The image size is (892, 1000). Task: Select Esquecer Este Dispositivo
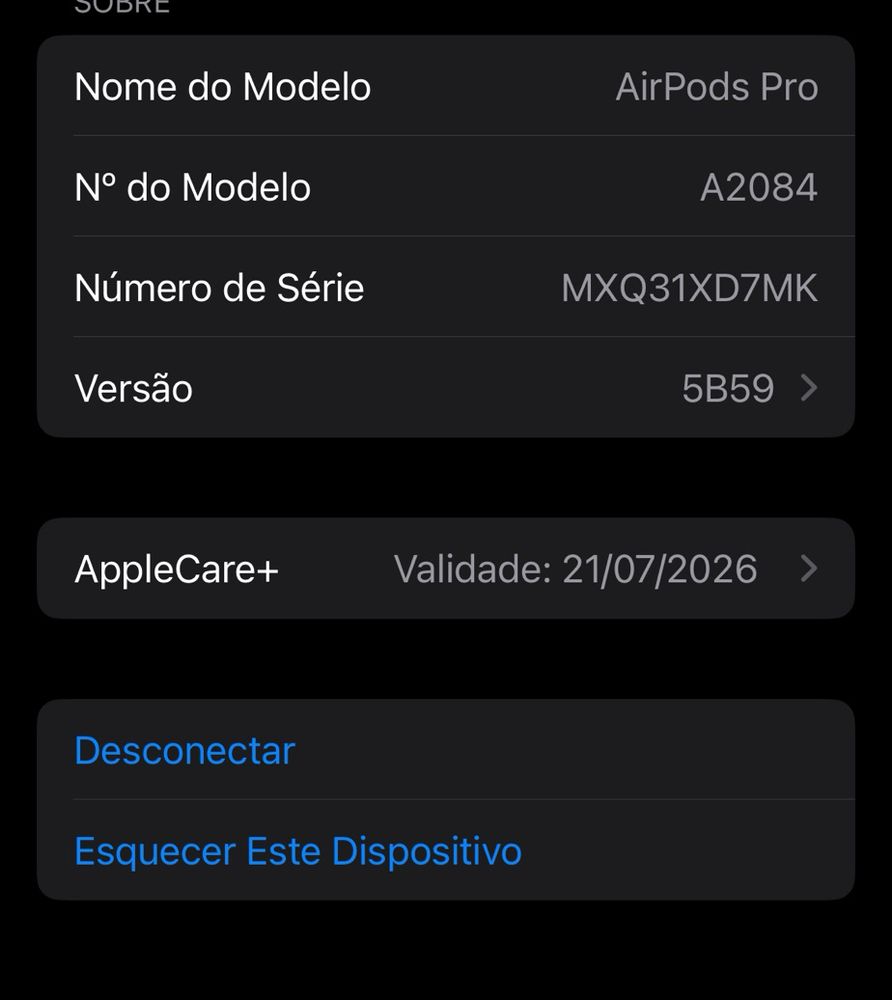click(298, 851)
